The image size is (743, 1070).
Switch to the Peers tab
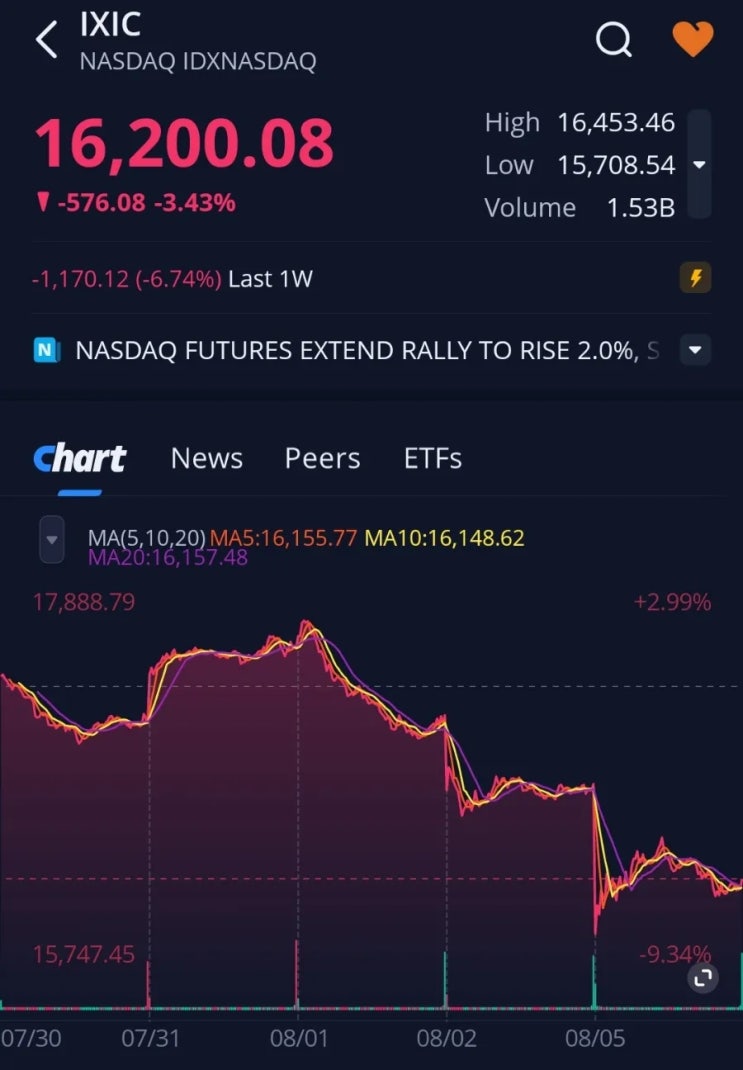pos(322,459)
